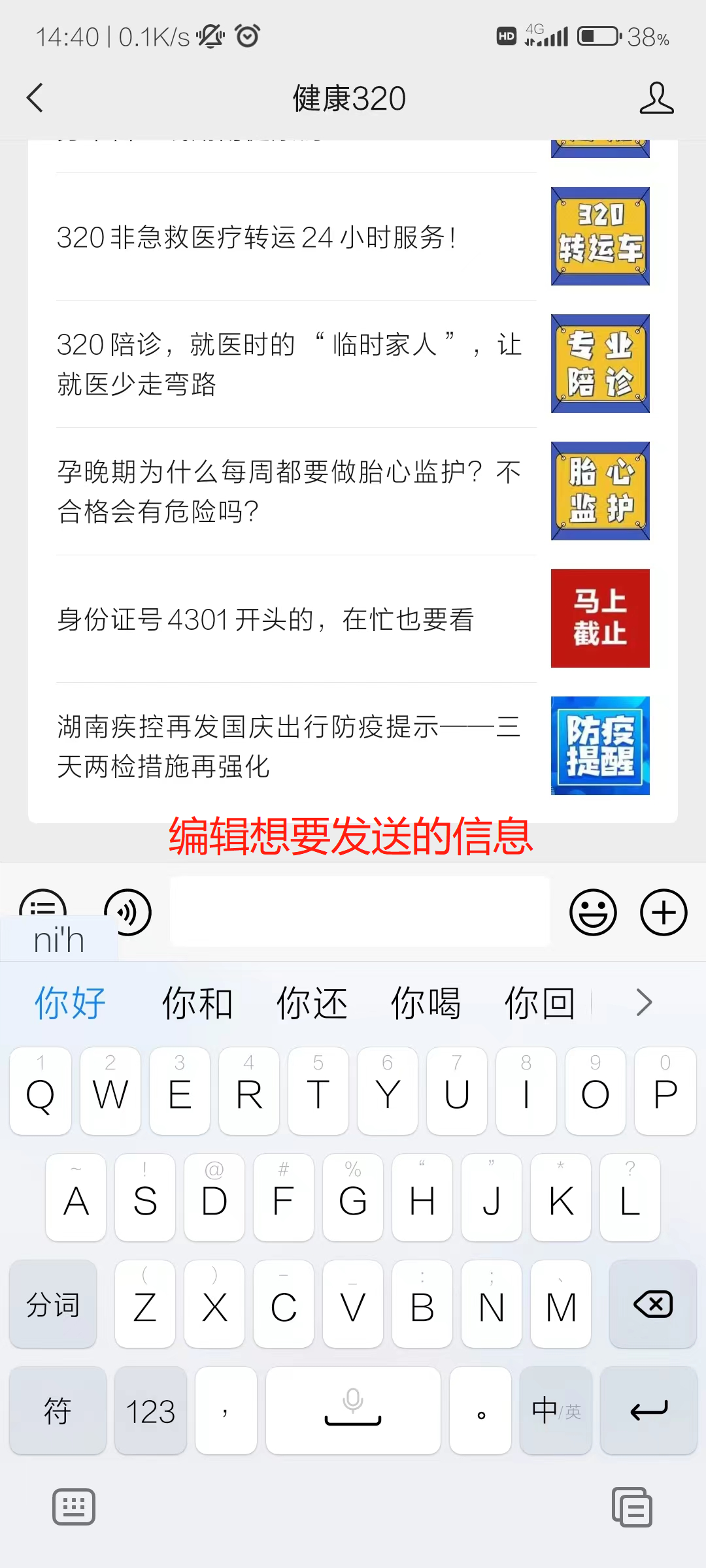706x1568 pixels.
Task: Expand more pinyin candidate words
Action: 643,1002
